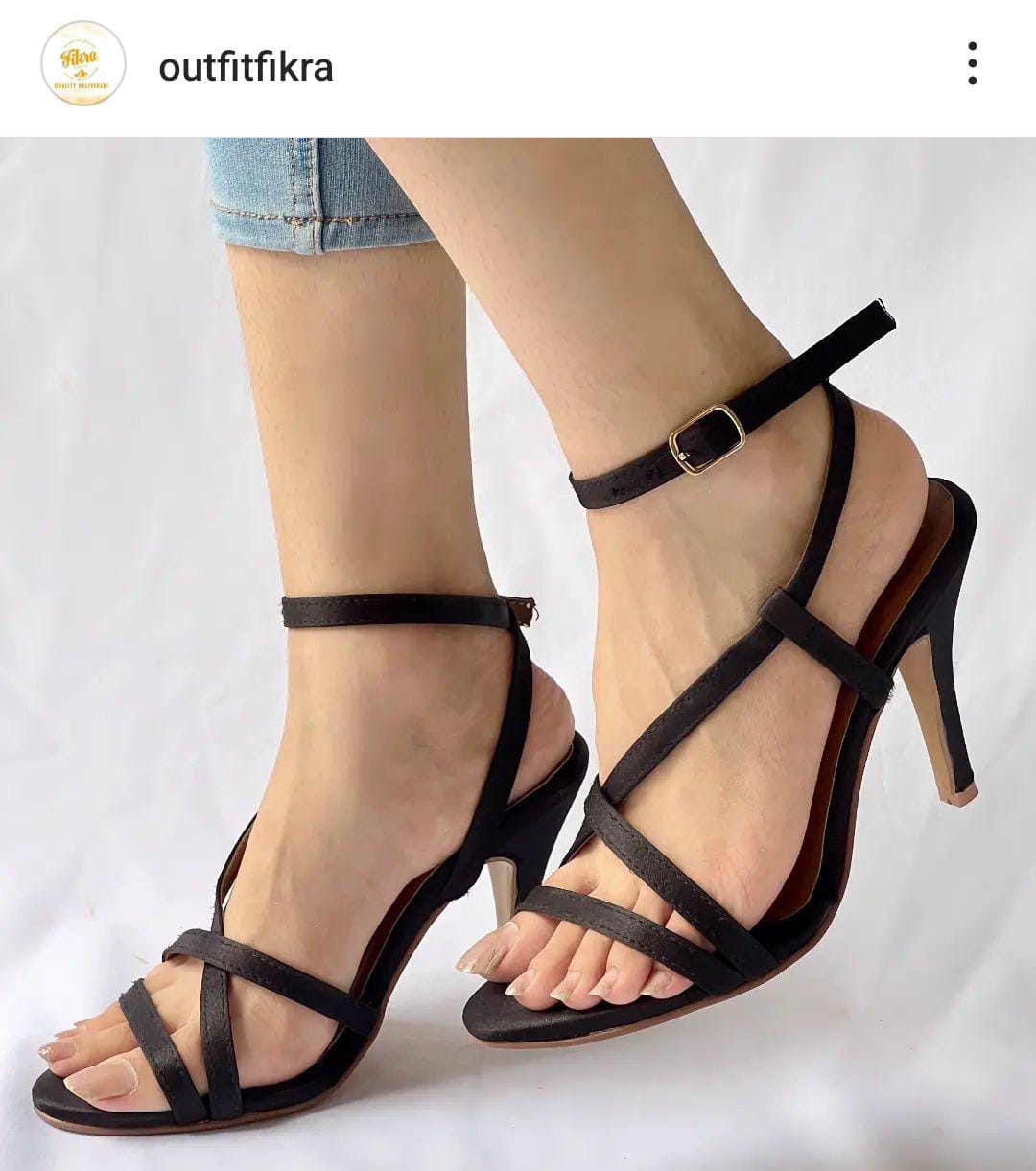Tap the black heels post photo
The height and width of the screenshot is (1171, 1036).
tap(518, 652)
